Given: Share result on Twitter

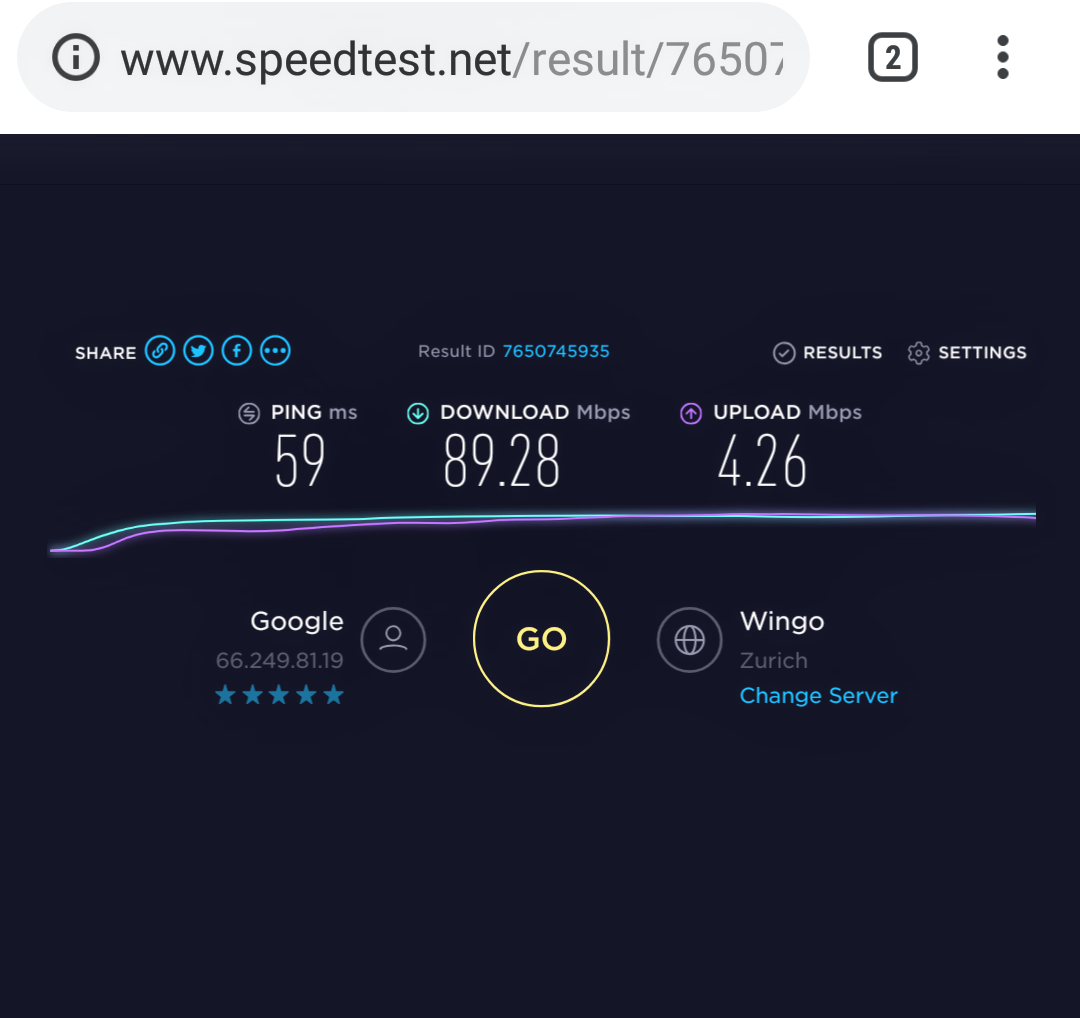Looking at the screenshot, I should pyautogui.click(x=199, y=351).
